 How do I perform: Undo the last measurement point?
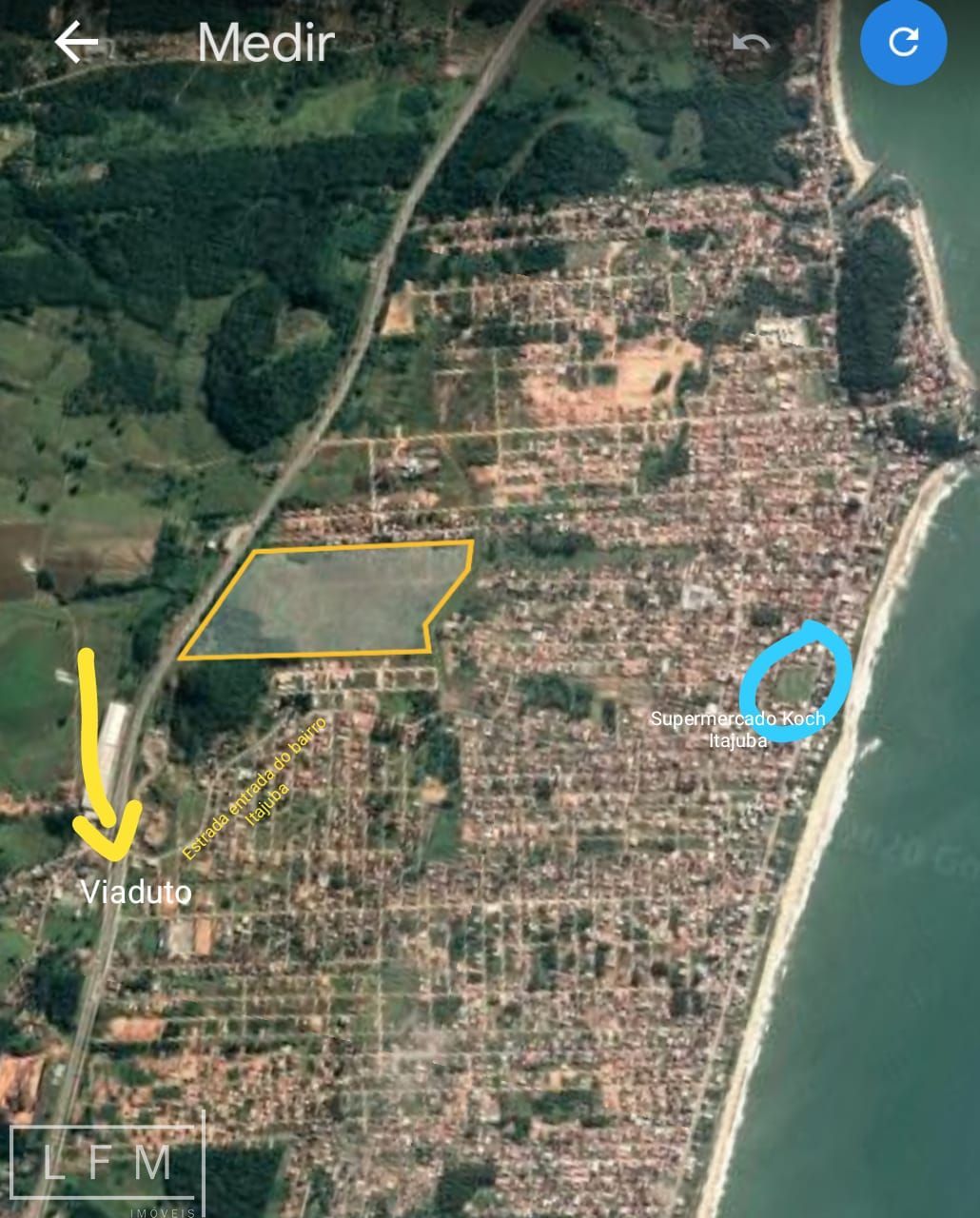point(751,43)
